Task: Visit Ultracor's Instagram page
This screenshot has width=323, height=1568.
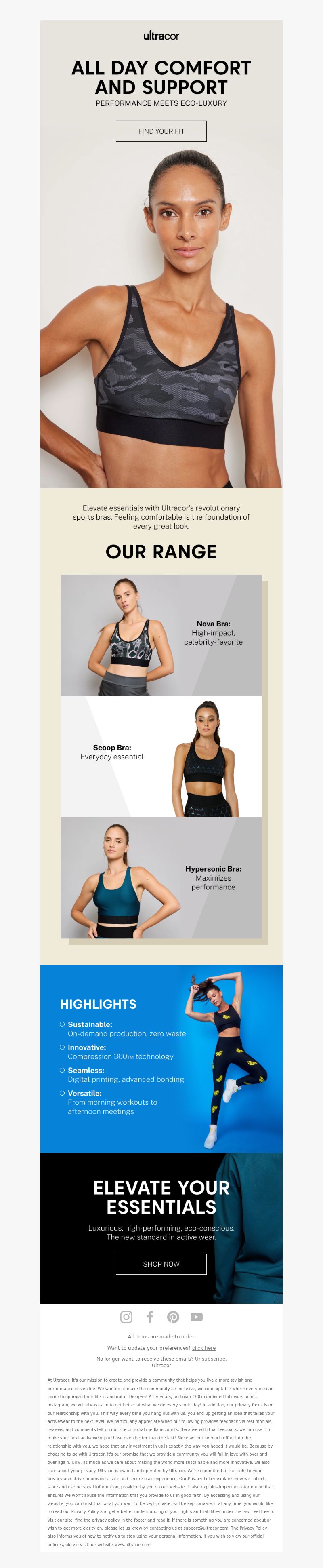Action: 126,1317
